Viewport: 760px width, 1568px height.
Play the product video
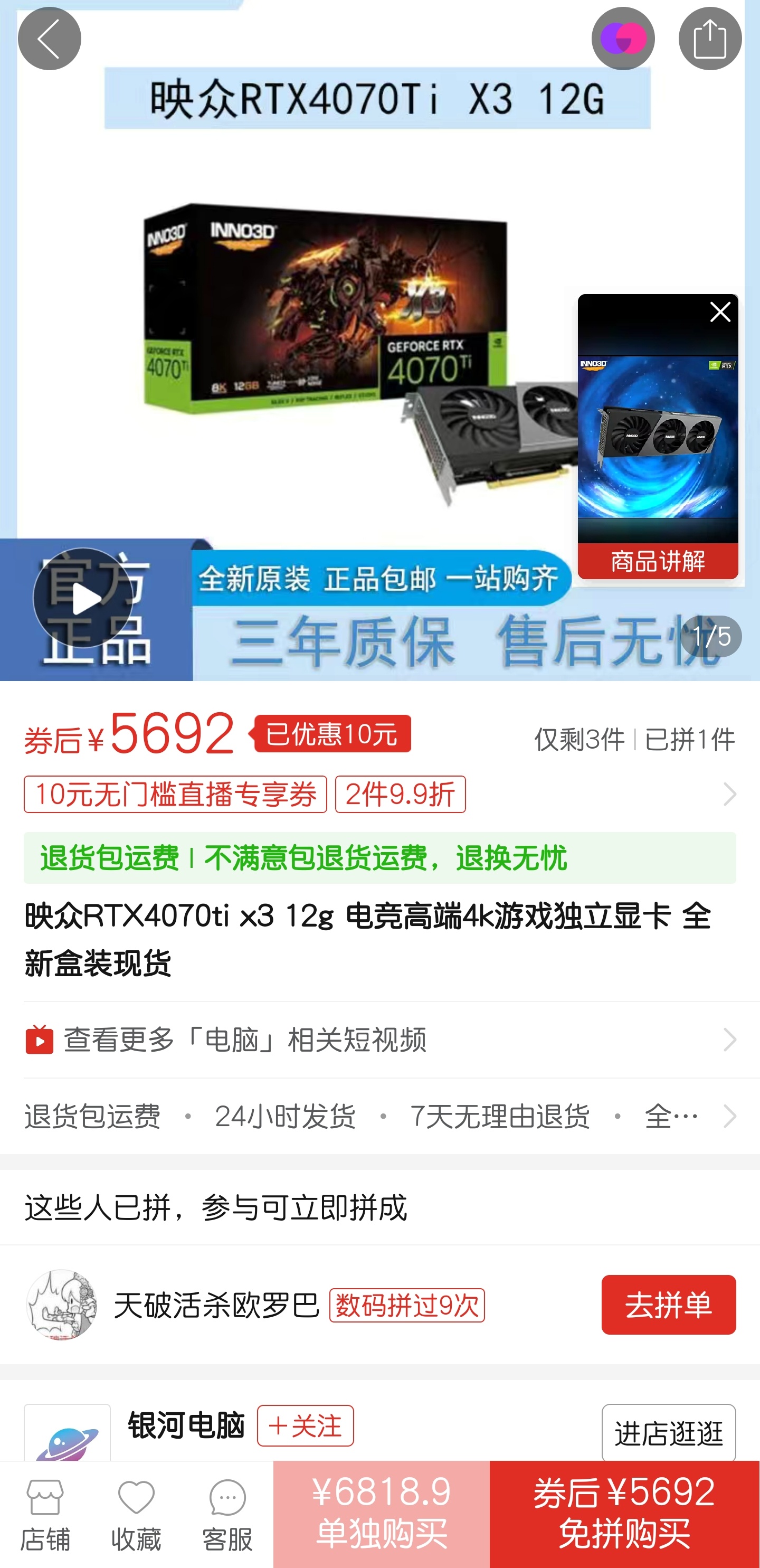click(x=85, y=600)
